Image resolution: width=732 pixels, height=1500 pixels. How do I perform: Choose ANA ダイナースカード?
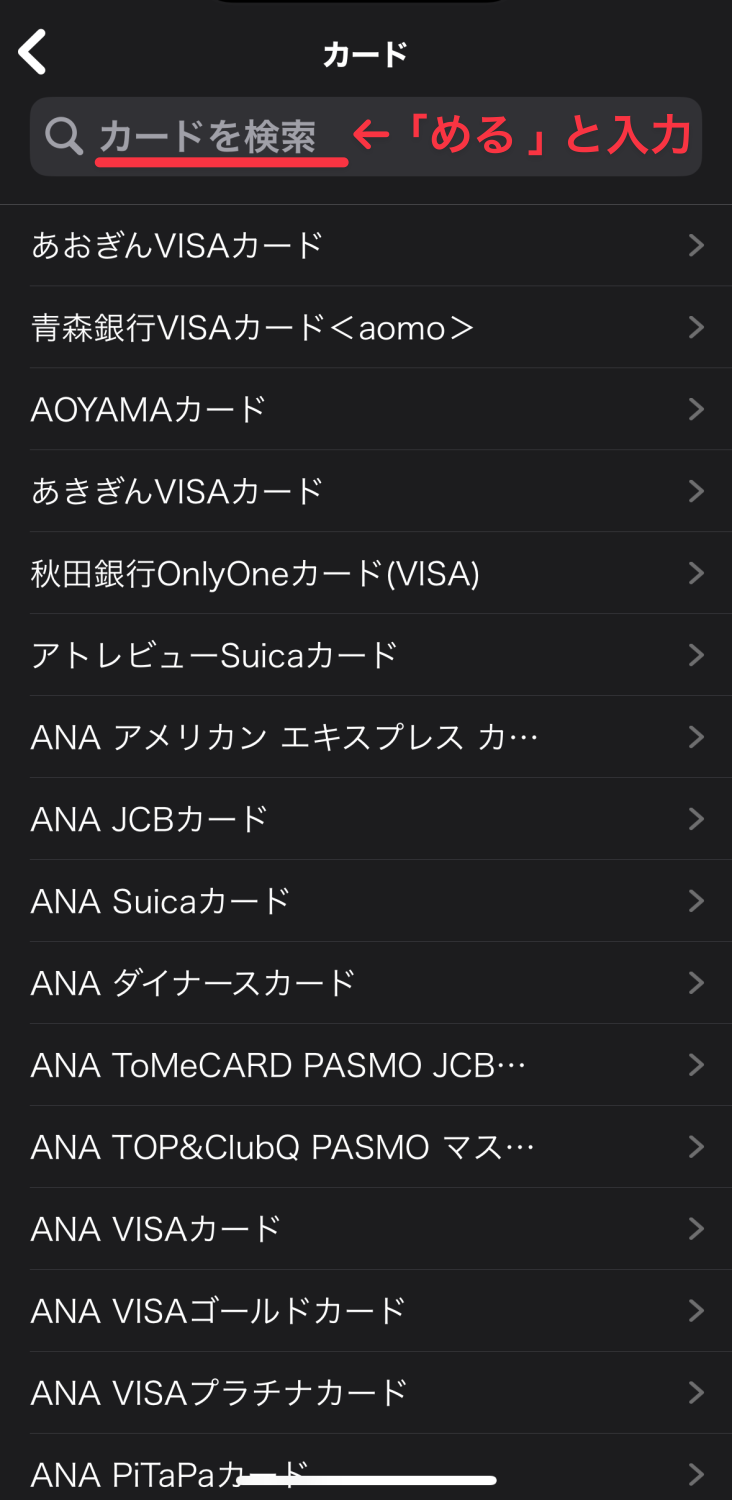[x=366, y=984]
